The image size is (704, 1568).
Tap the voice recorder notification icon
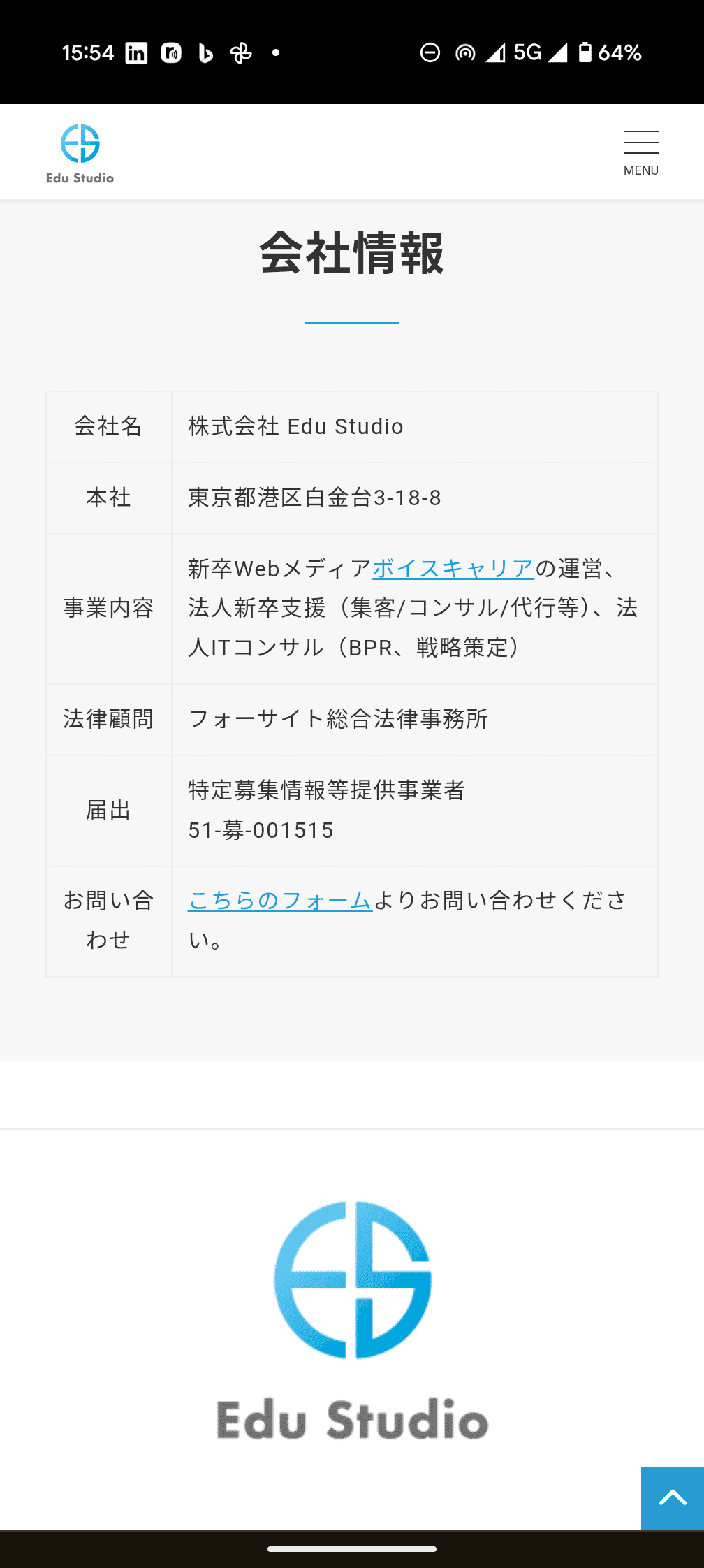click(170, 52)
